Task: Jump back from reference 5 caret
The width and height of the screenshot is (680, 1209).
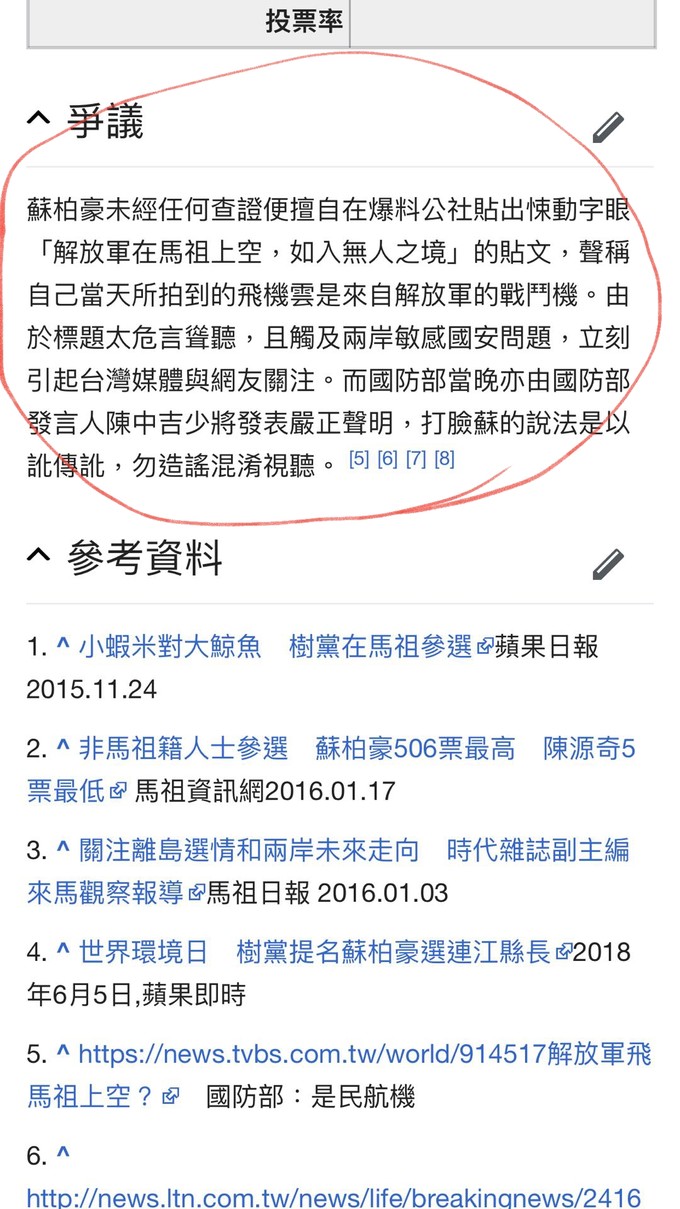Action: (x=63, y=1054)
